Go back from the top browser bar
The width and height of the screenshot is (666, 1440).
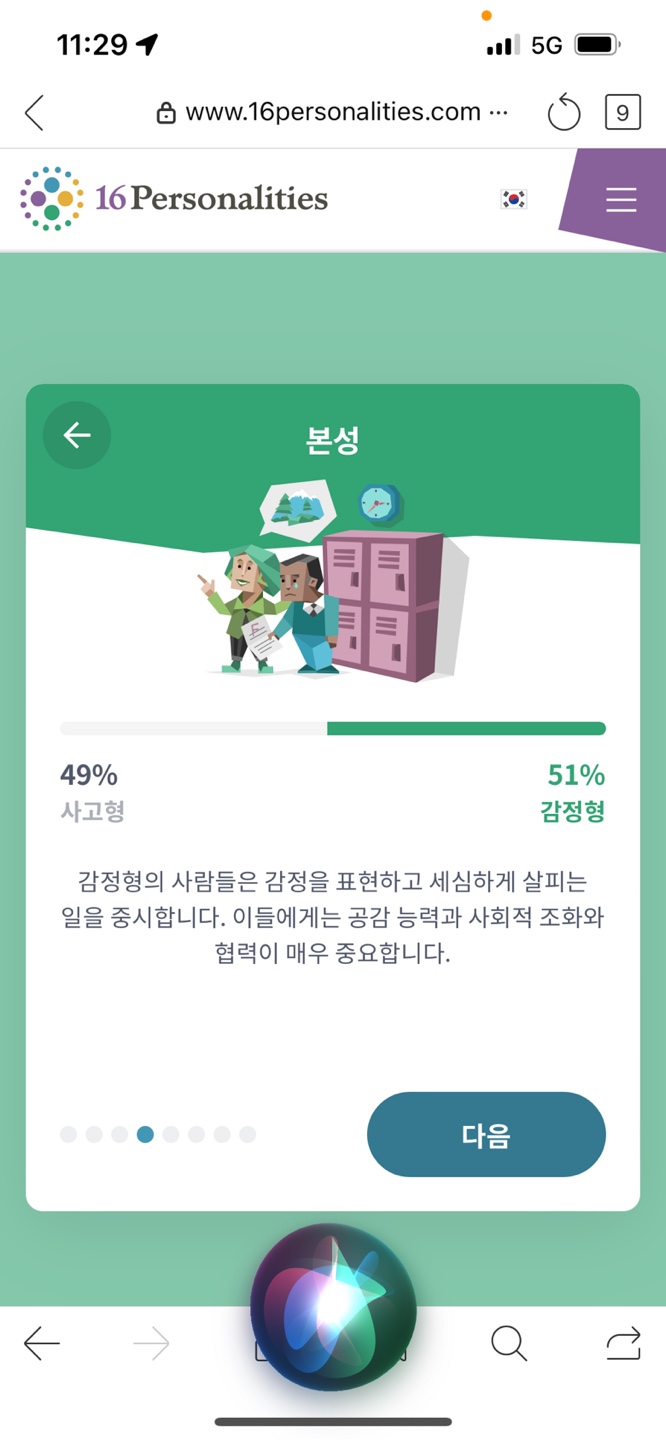[35, 113]
